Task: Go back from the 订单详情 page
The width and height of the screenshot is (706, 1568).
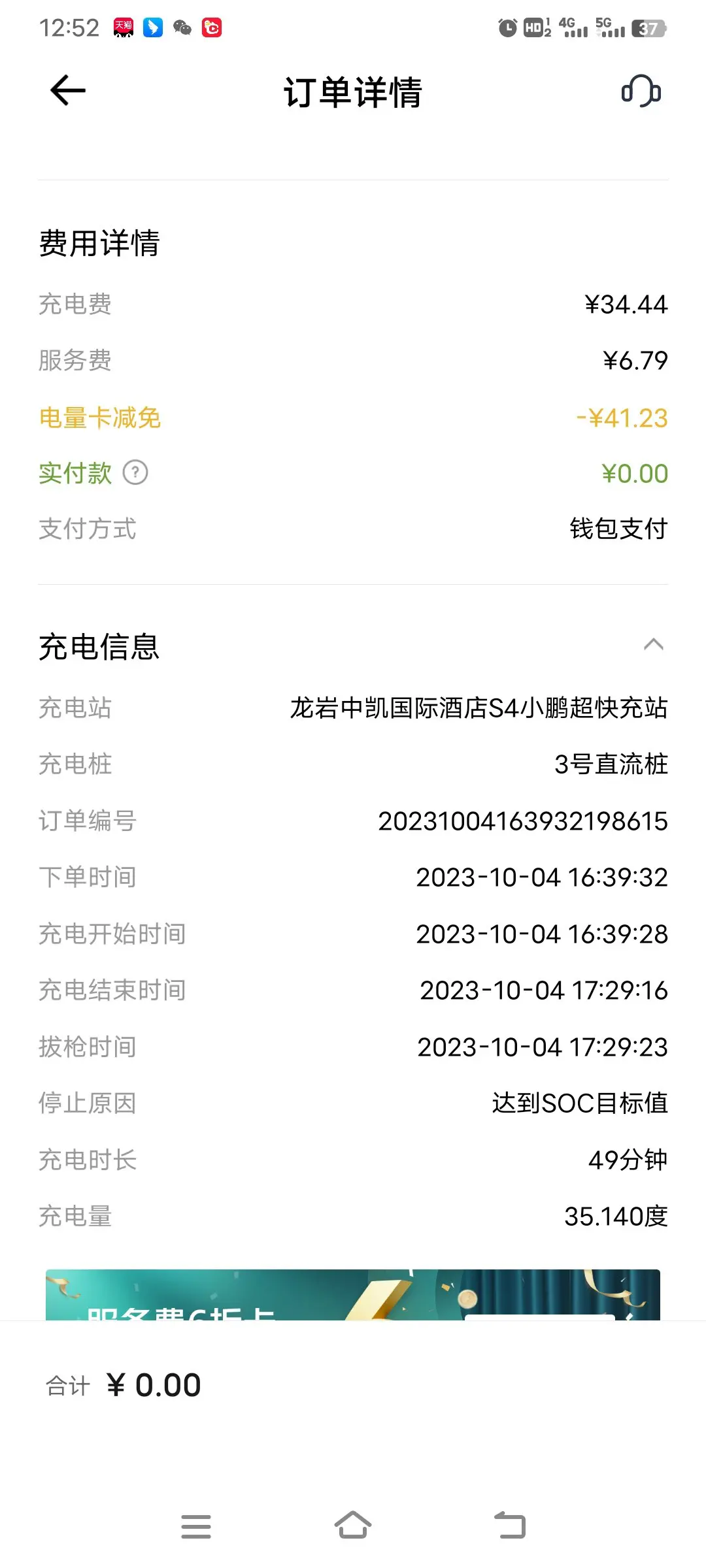Action: pos(68,90)
